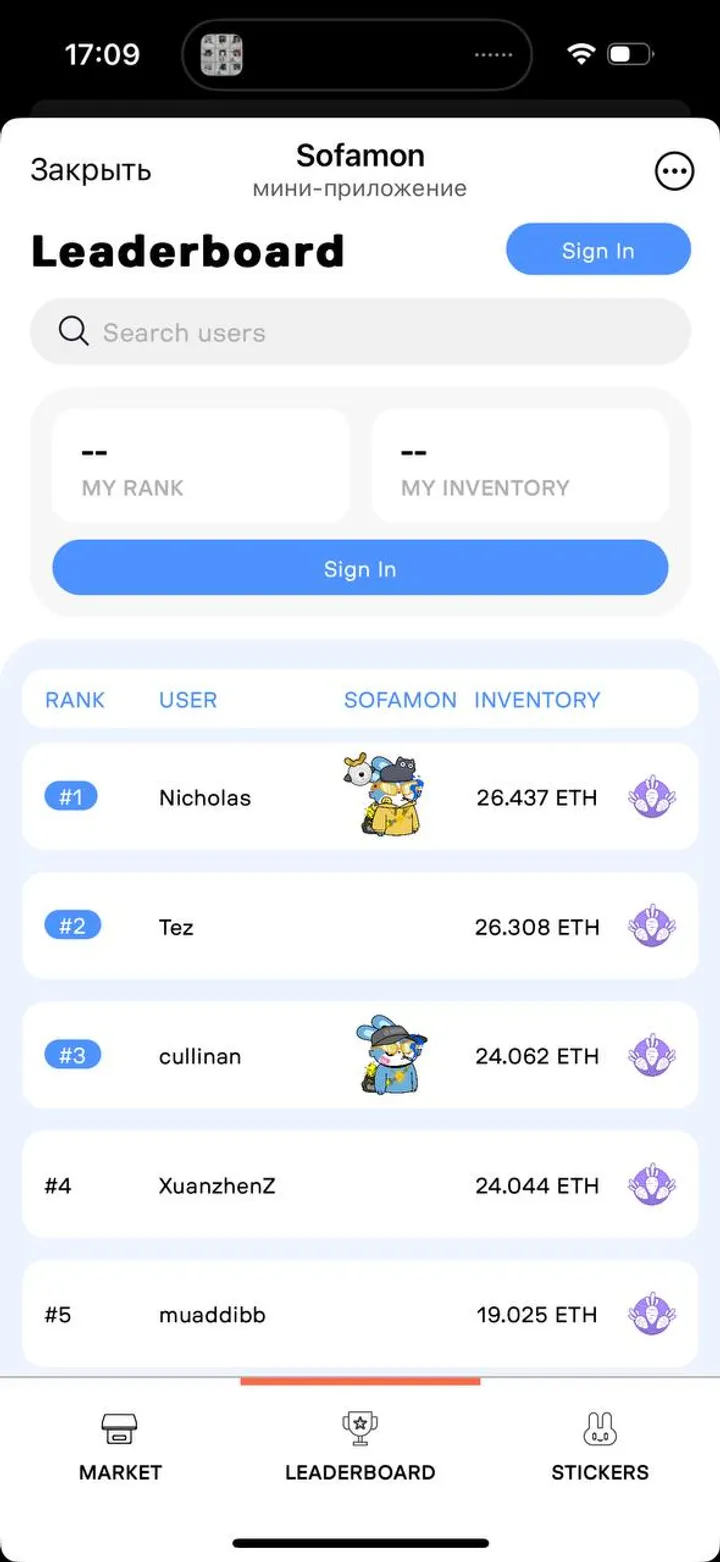Select cullinan's username in the leaderboard
This screenshot has height=1562, width=720.
(x=199, y=1055)
